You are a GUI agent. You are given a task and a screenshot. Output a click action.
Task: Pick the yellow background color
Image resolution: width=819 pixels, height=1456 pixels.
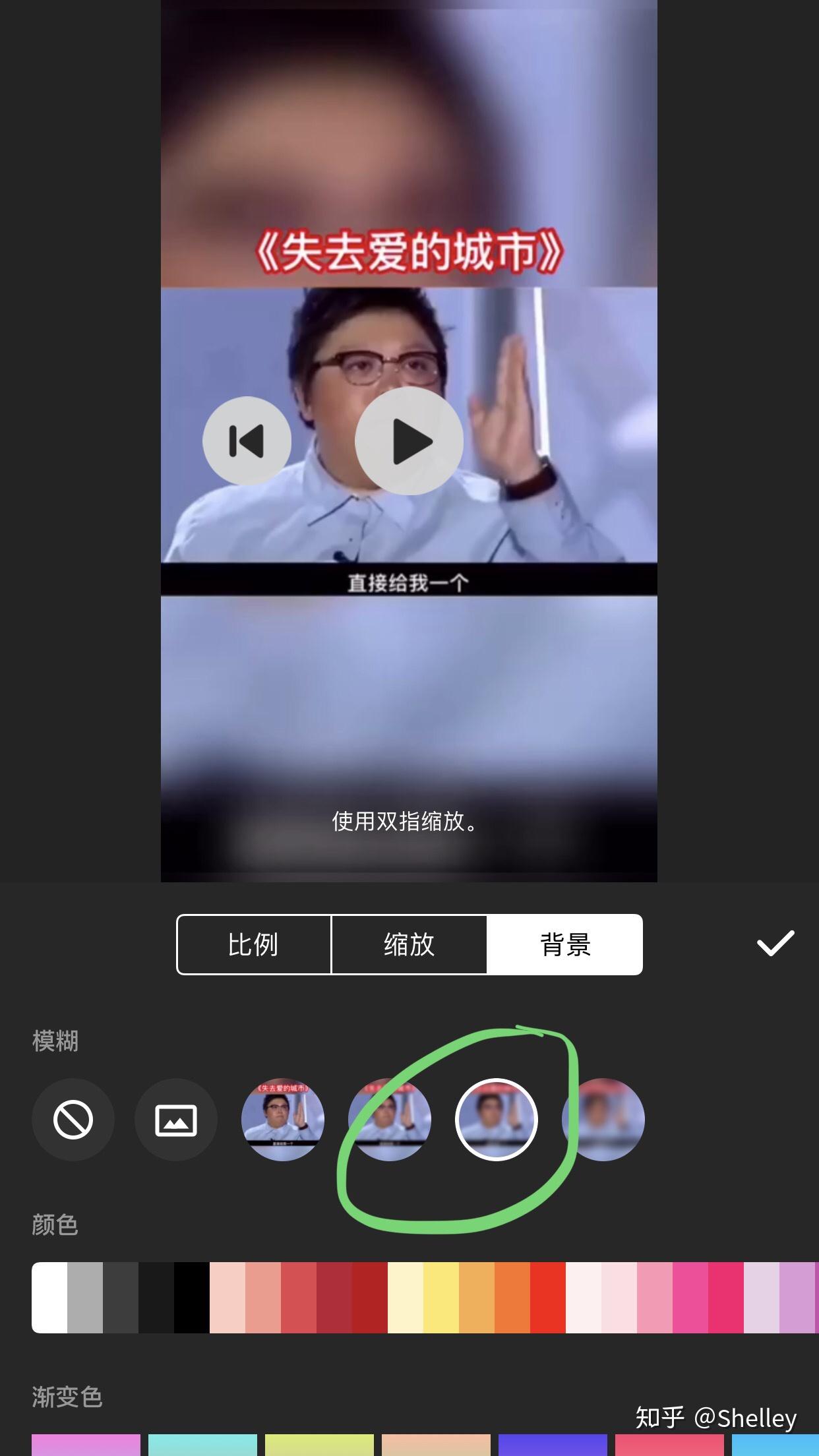[x=441, y=1297]
